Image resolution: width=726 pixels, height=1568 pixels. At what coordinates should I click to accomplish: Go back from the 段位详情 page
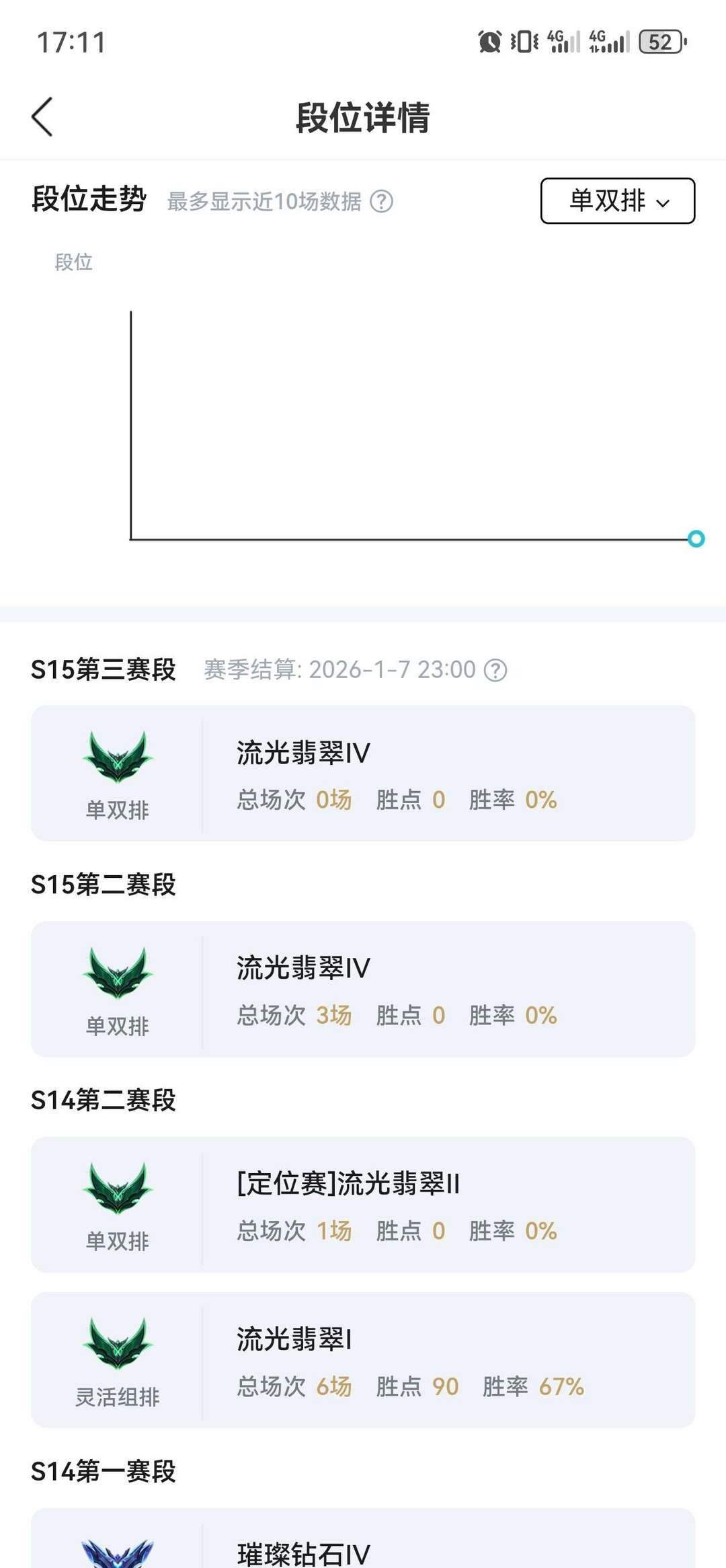click(42, 117)
